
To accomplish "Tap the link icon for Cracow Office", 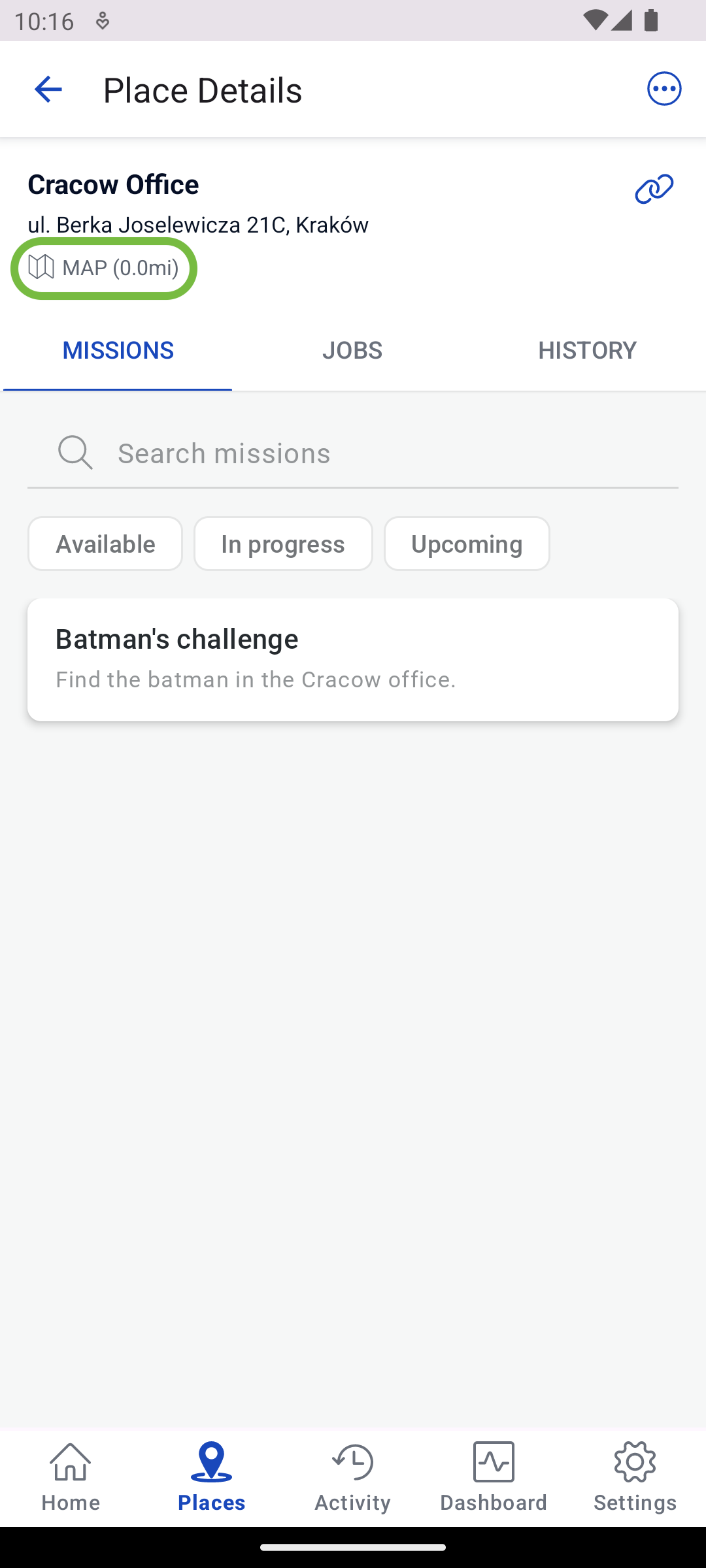I will tap(654, 189).
